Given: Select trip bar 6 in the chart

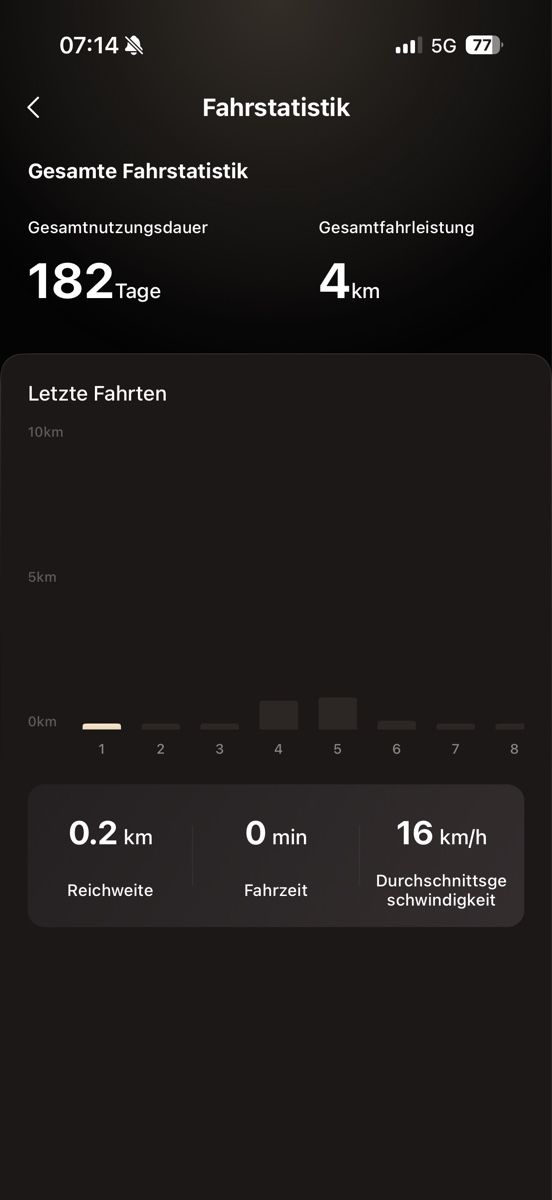Looking at the screenshot, I should pyautogui.click(x=396, y=725).
